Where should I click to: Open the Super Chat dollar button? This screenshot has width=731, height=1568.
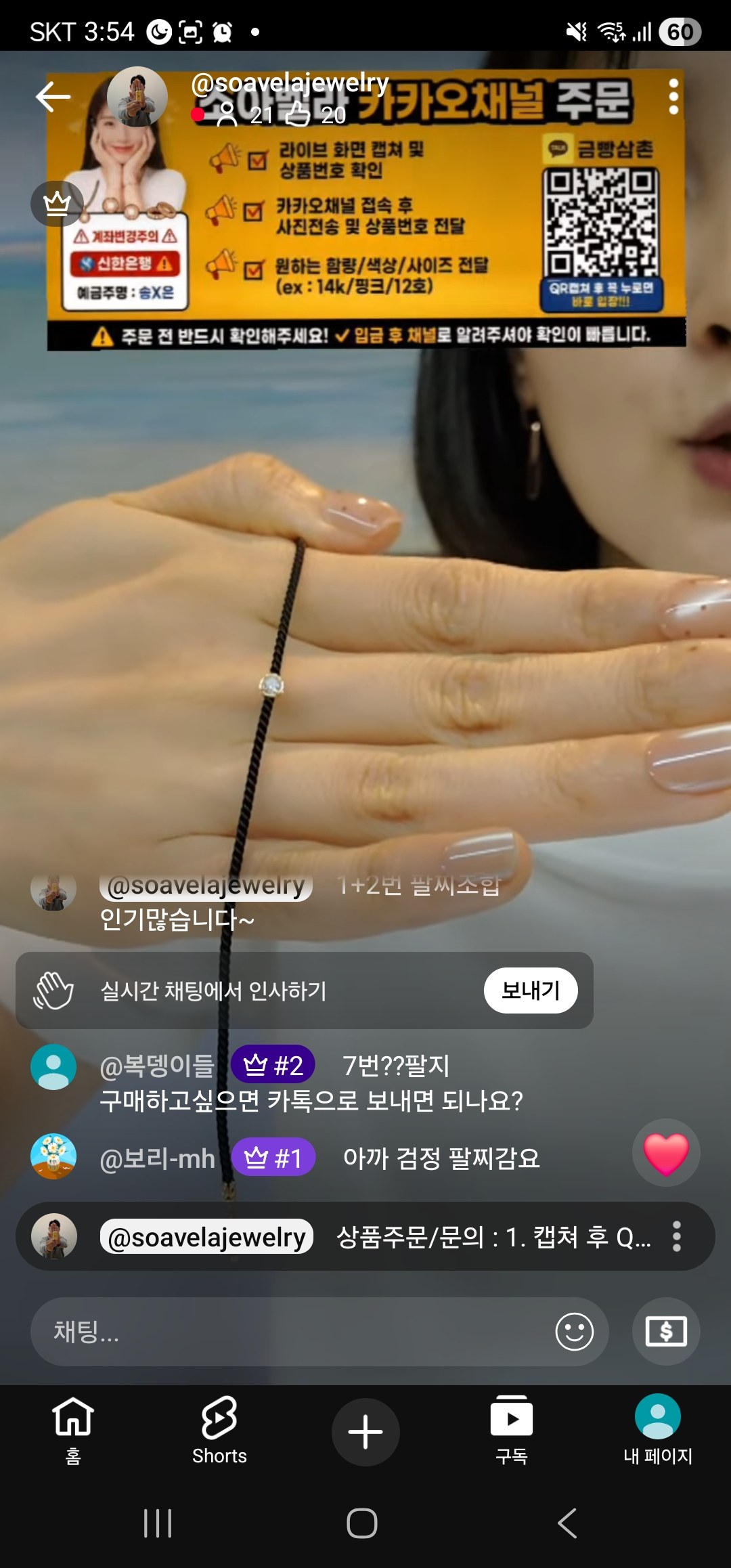point(666,1332)
